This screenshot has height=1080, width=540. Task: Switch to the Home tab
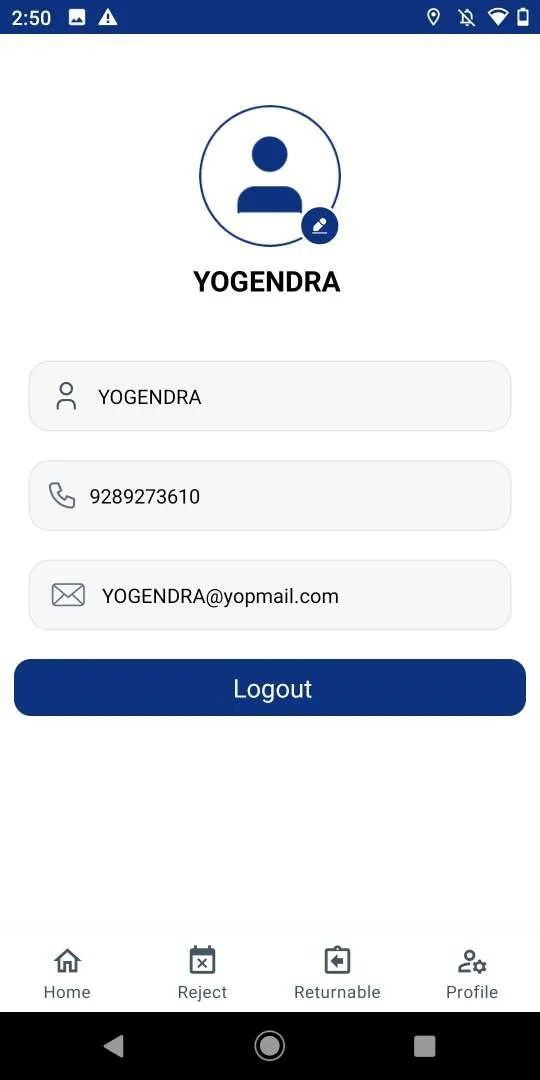click(x=67, y=973)
